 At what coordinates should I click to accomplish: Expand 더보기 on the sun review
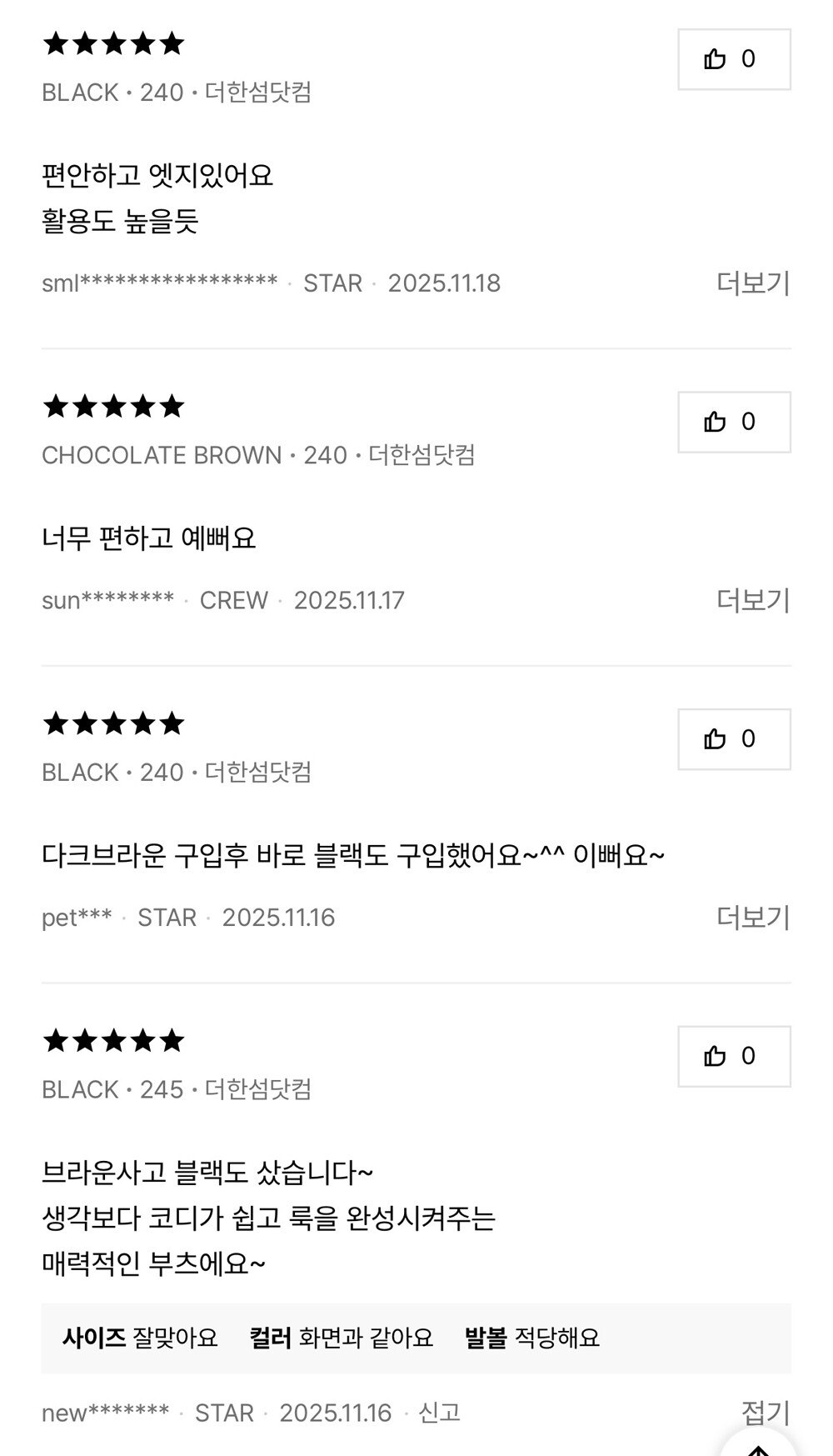click(752, 600)
